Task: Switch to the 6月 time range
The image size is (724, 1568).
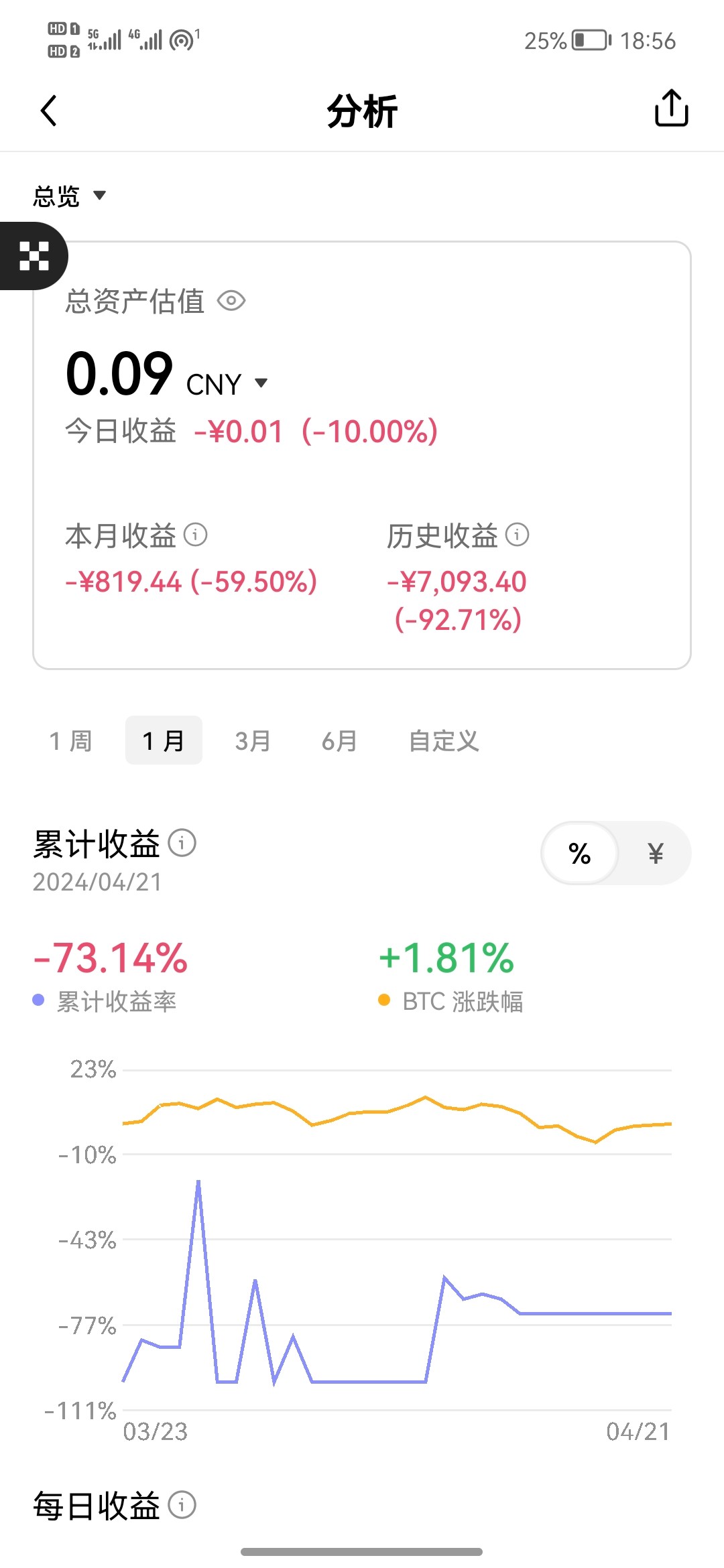Action: point(339,740)
